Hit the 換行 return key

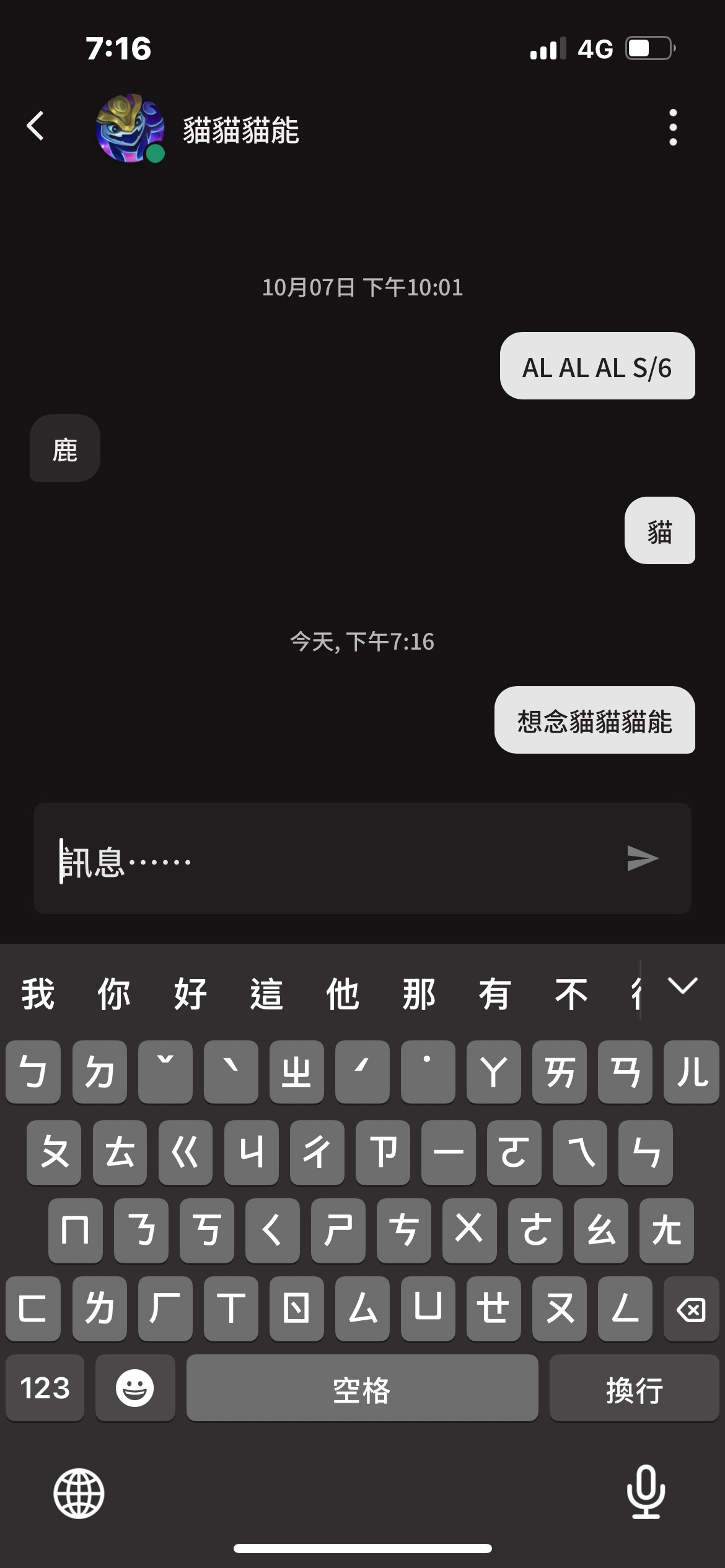pos(634,1388)
